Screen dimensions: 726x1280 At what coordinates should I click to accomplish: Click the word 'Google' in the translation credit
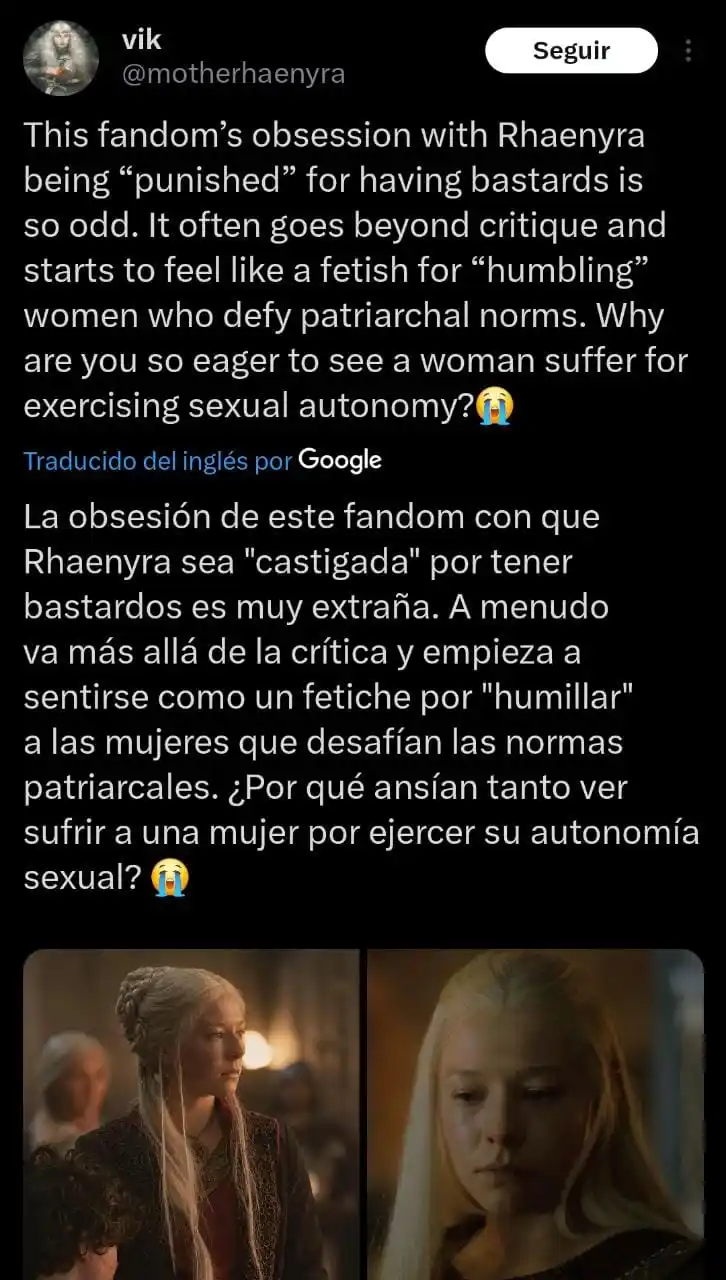click(x=339, y=460)
